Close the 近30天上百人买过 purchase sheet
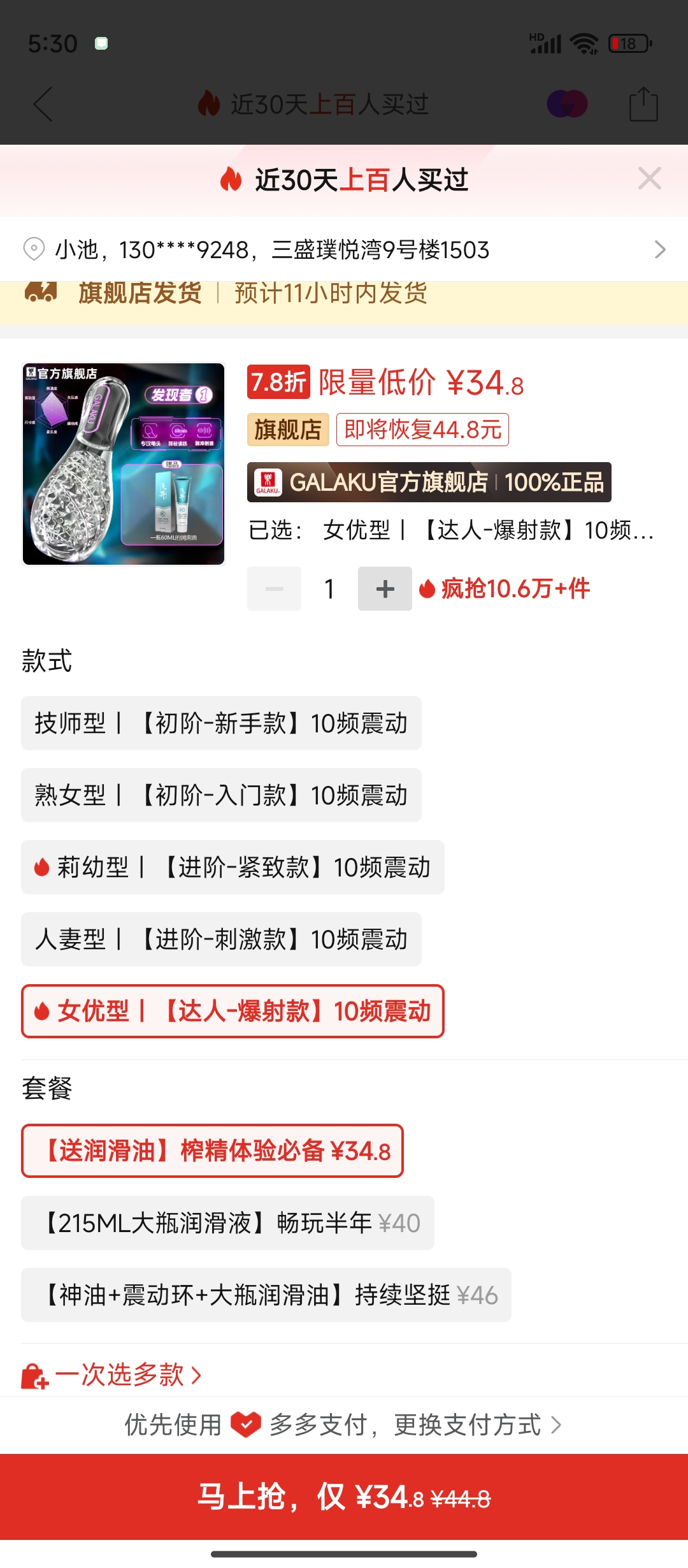 (x=649, y=178)
